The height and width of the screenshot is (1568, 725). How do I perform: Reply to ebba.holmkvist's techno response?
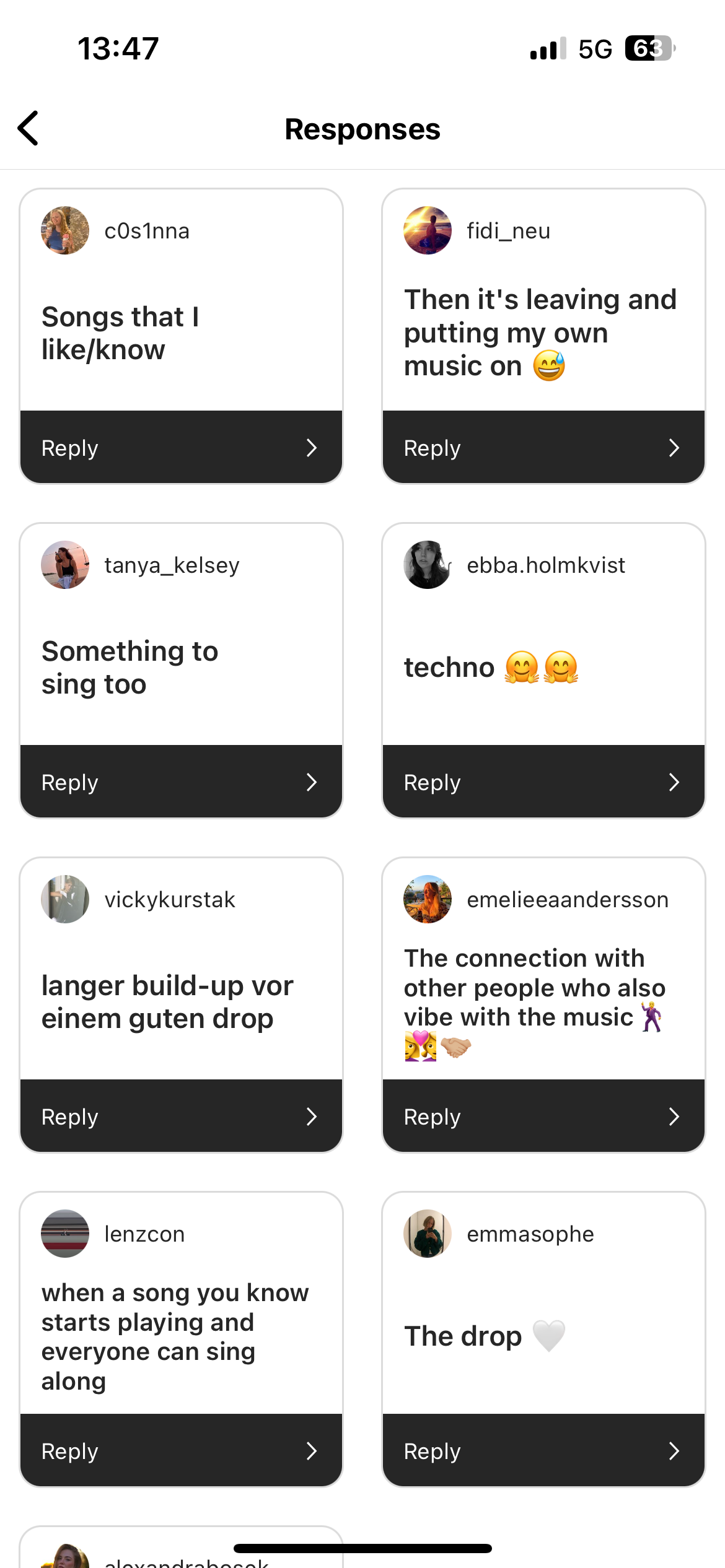coord(543,782)
